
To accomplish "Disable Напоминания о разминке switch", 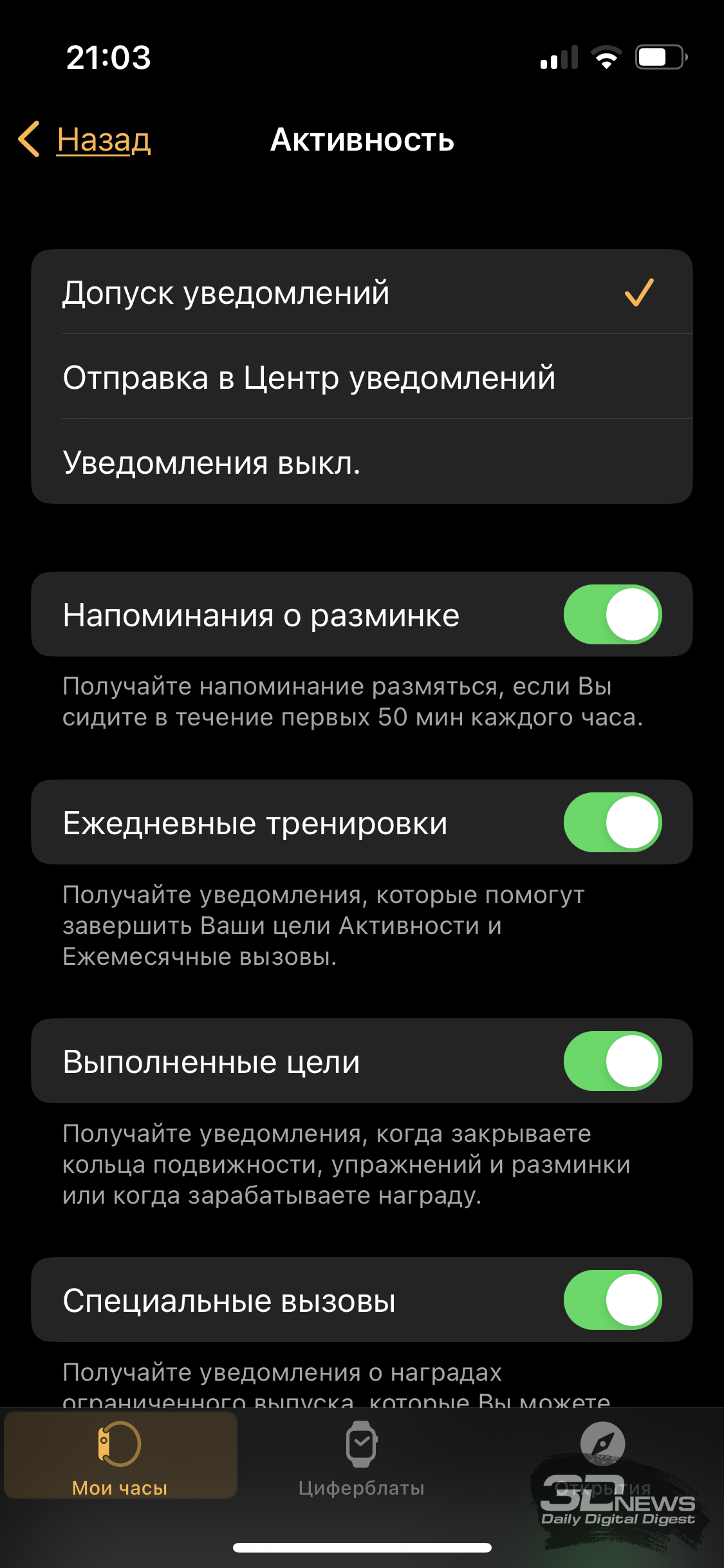I will pyautogui.click(x=613, y=614).
